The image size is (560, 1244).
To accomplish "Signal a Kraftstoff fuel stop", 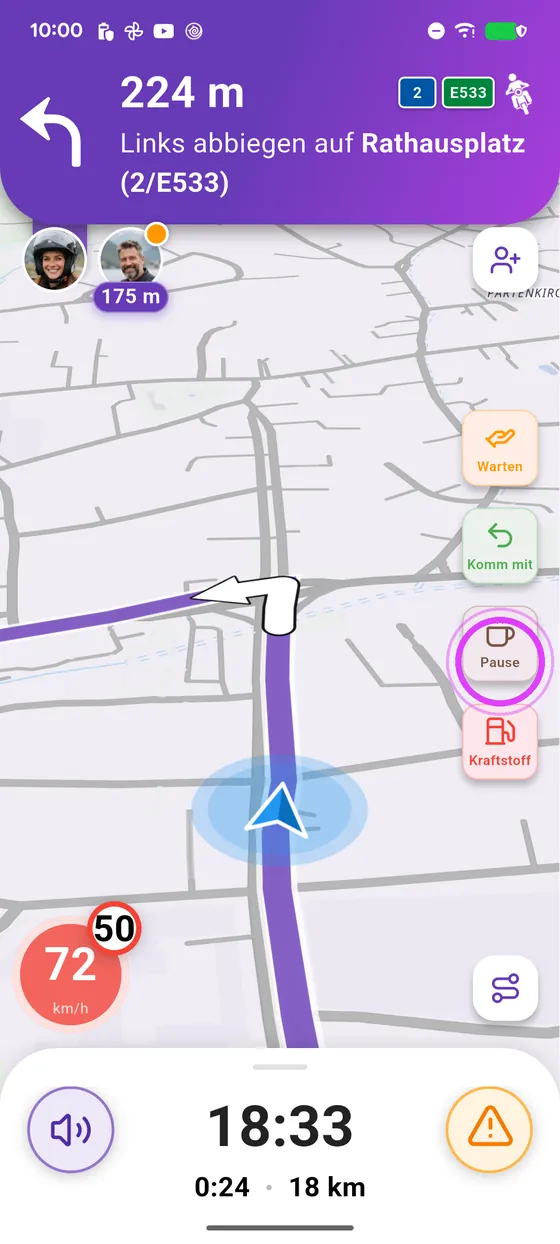I will tap(500, 743).
